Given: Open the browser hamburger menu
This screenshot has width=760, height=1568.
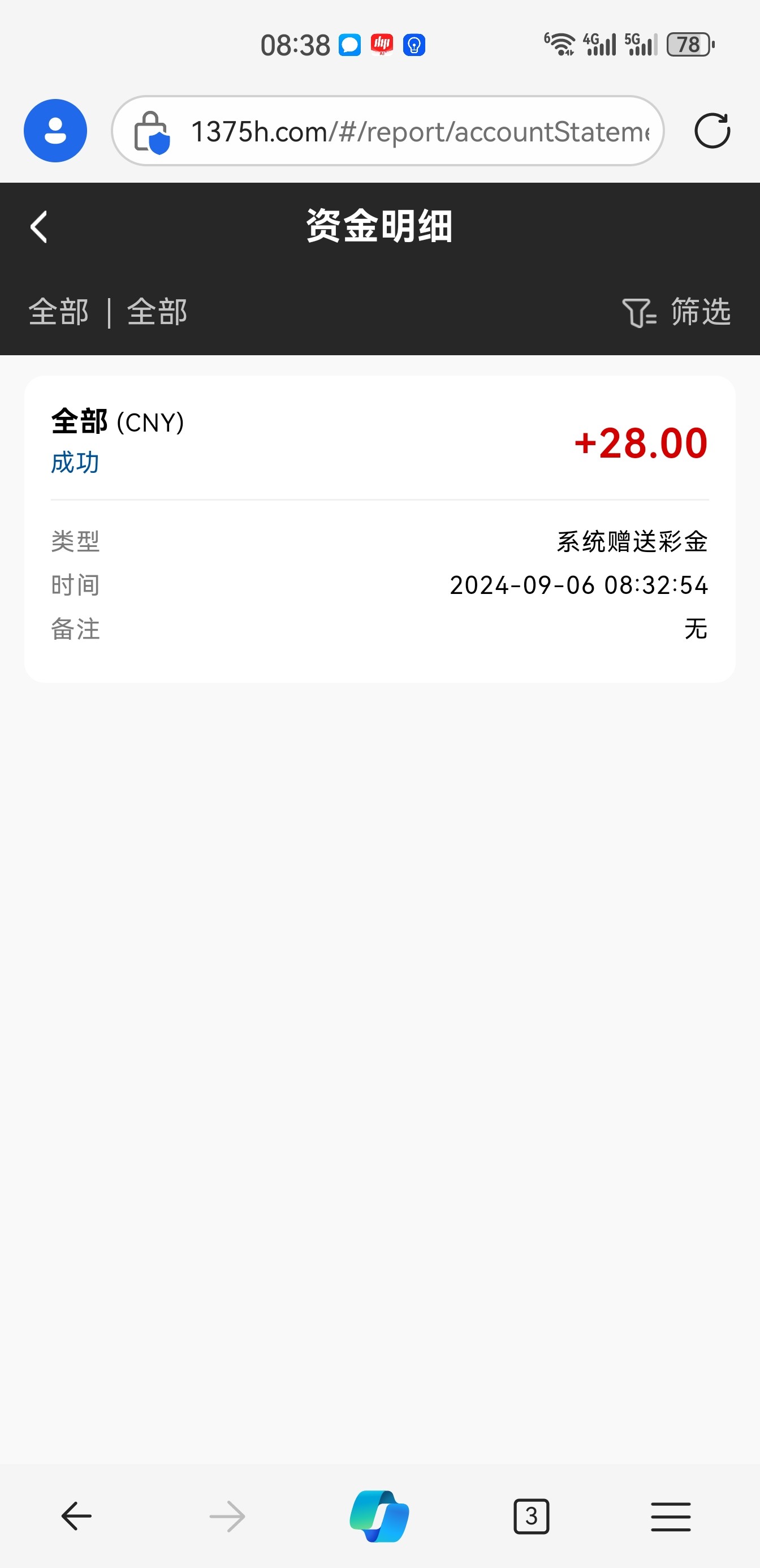Looking at the screenshot, I should (671, 1515).
